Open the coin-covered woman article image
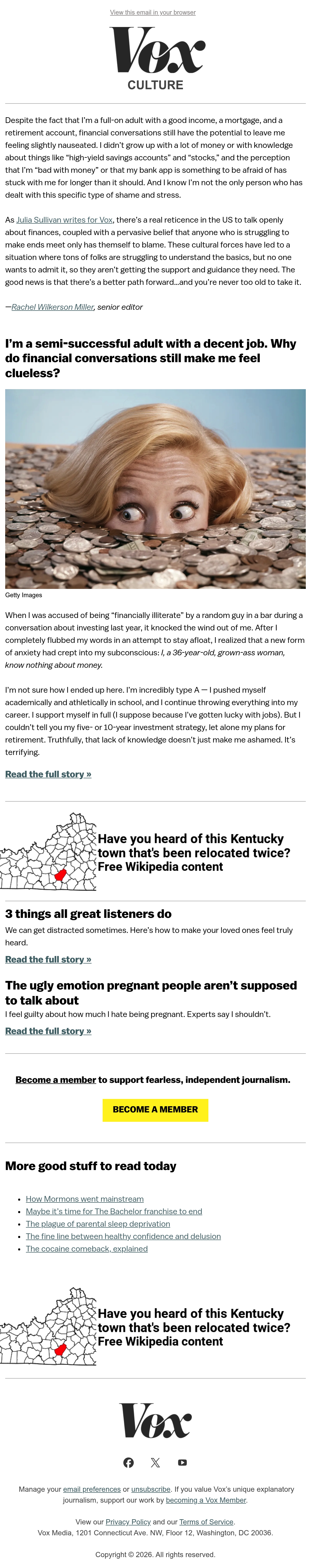The width and height of the screenshot is (311, 1568). click(155, 489)
